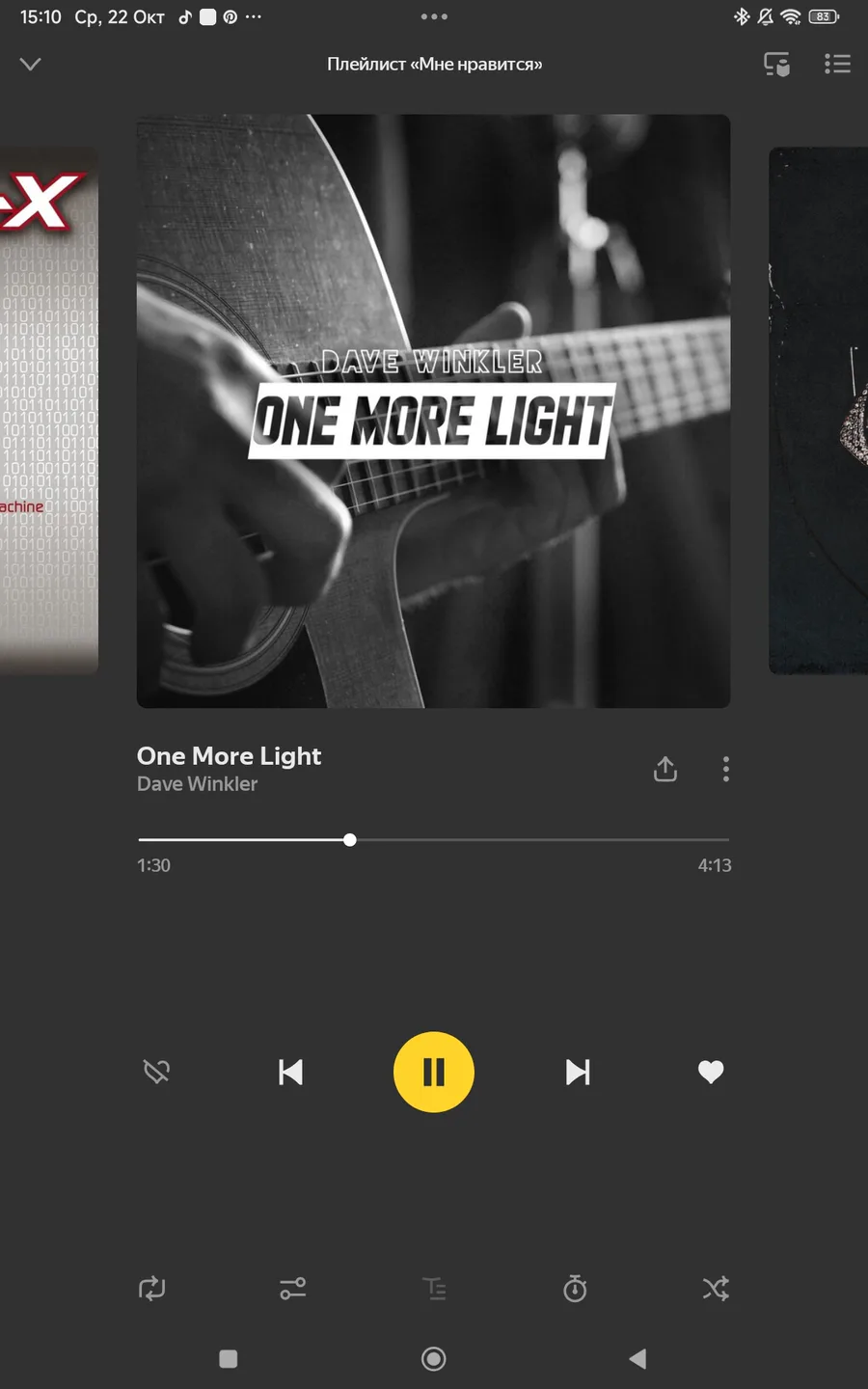
Task: Skip to the next track
Action: [x=578, y=1072]
